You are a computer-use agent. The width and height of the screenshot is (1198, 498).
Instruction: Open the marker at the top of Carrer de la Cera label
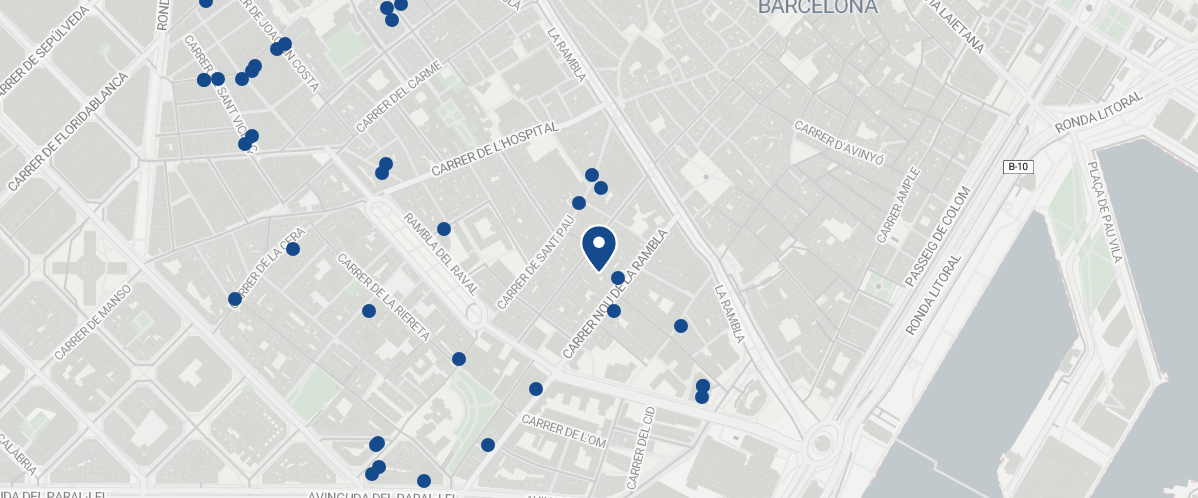[x=293, y=249]
